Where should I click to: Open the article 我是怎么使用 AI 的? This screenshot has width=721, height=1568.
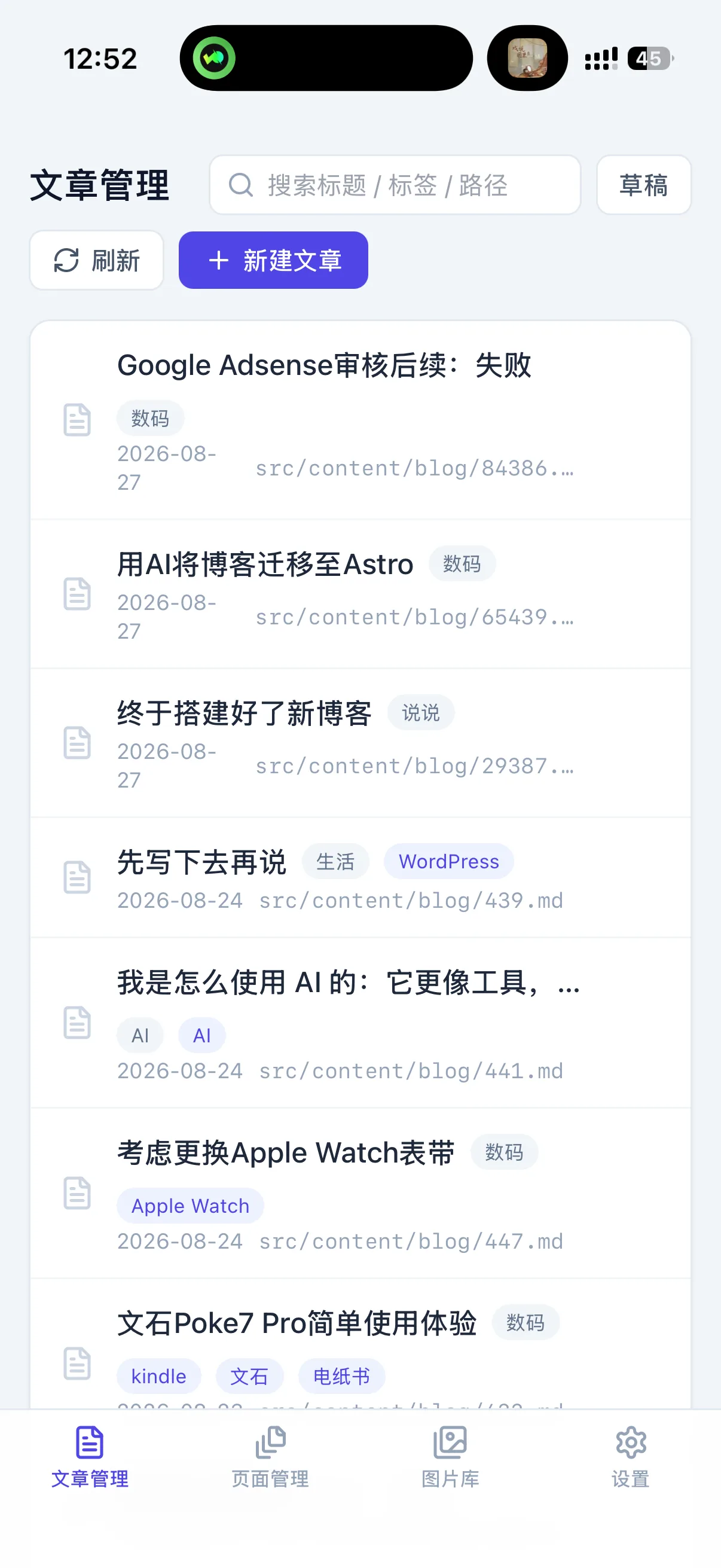coord(360,1023)
